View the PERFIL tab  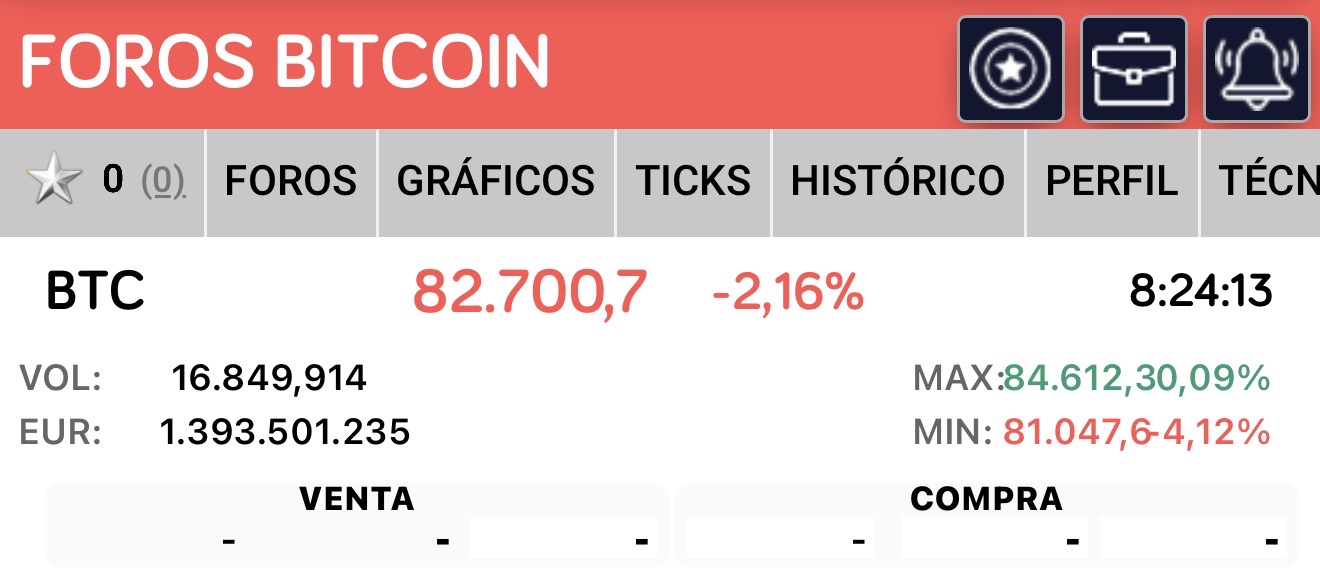click(x=1112, y=182)
